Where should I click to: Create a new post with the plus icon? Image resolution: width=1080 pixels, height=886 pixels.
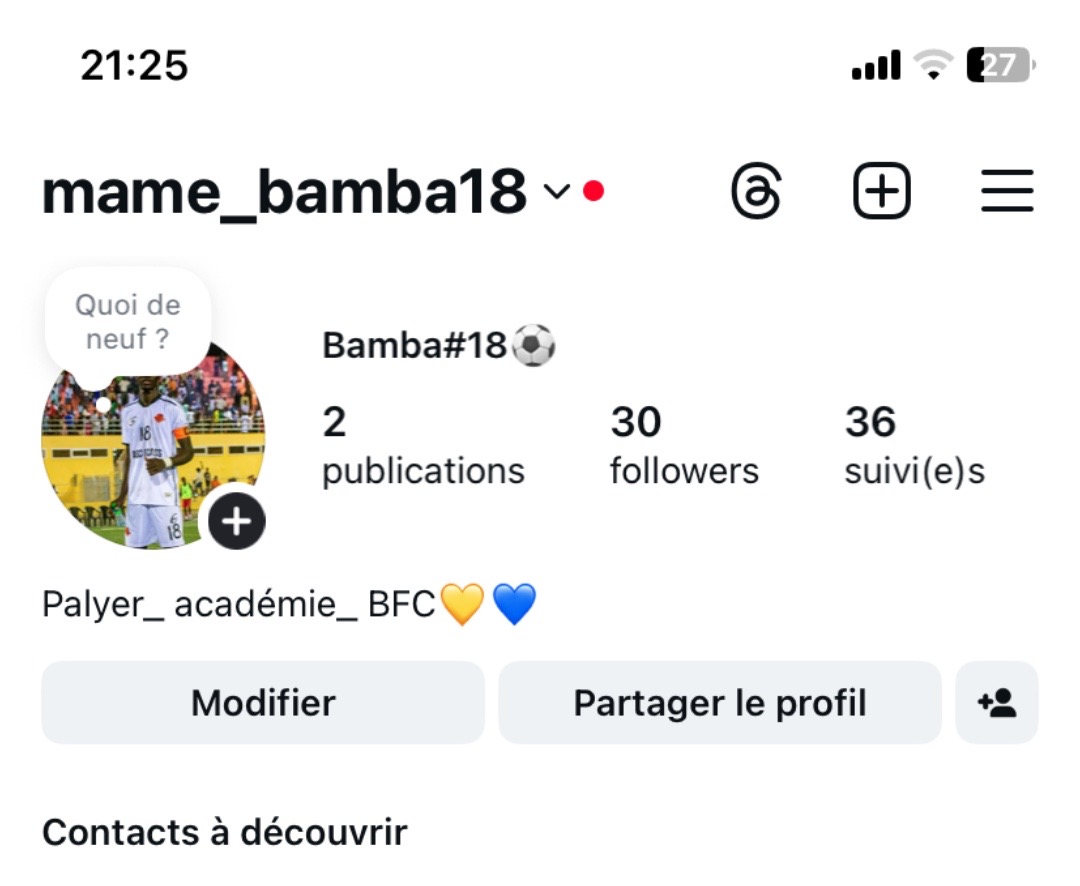(x=881, y=190)
